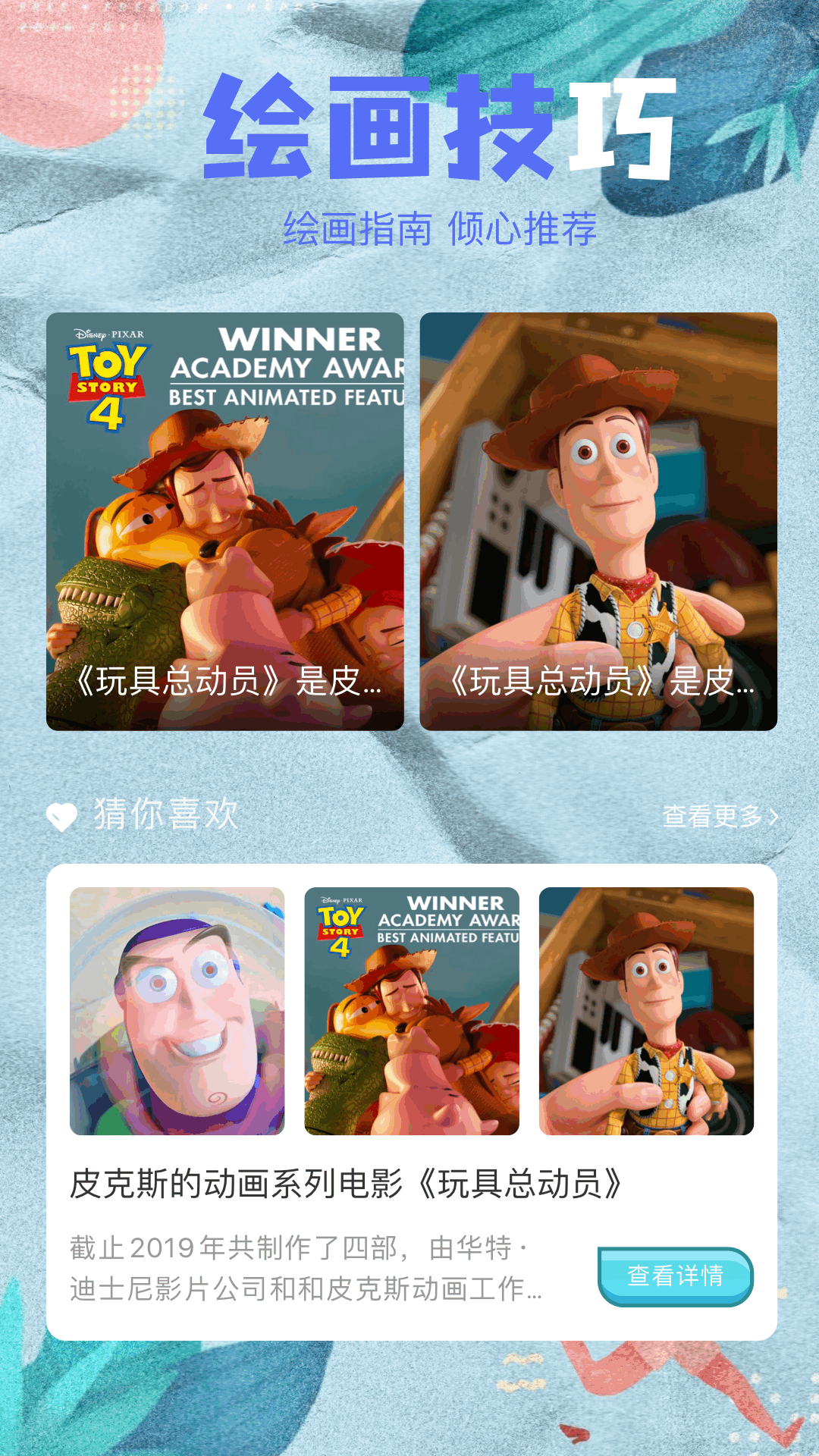Open the Buzz Lightyear image in 猜你喜欢
819x1456 pixels.
pos(177,1011)
